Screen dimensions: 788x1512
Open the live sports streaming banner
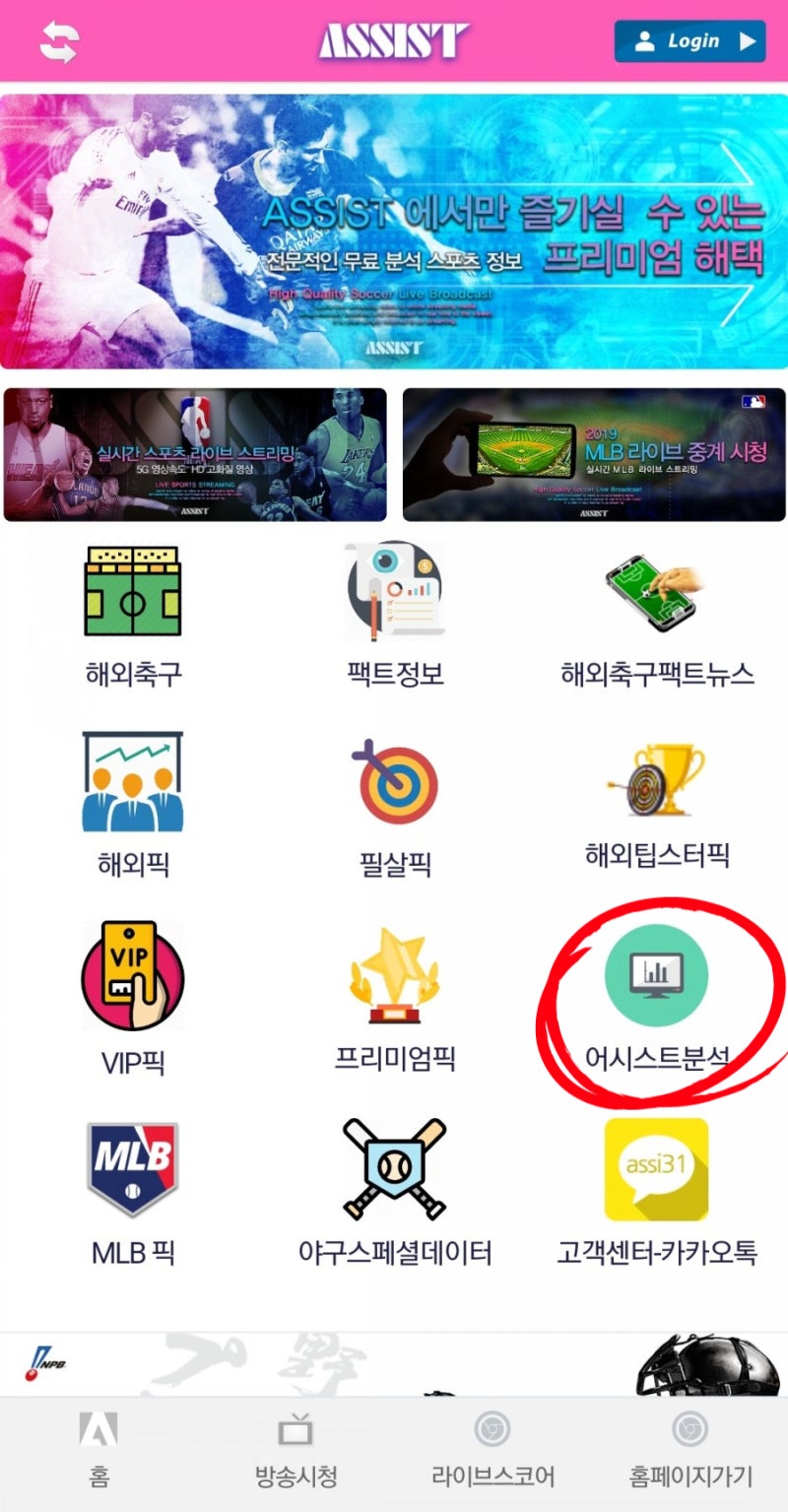(195, 454)
